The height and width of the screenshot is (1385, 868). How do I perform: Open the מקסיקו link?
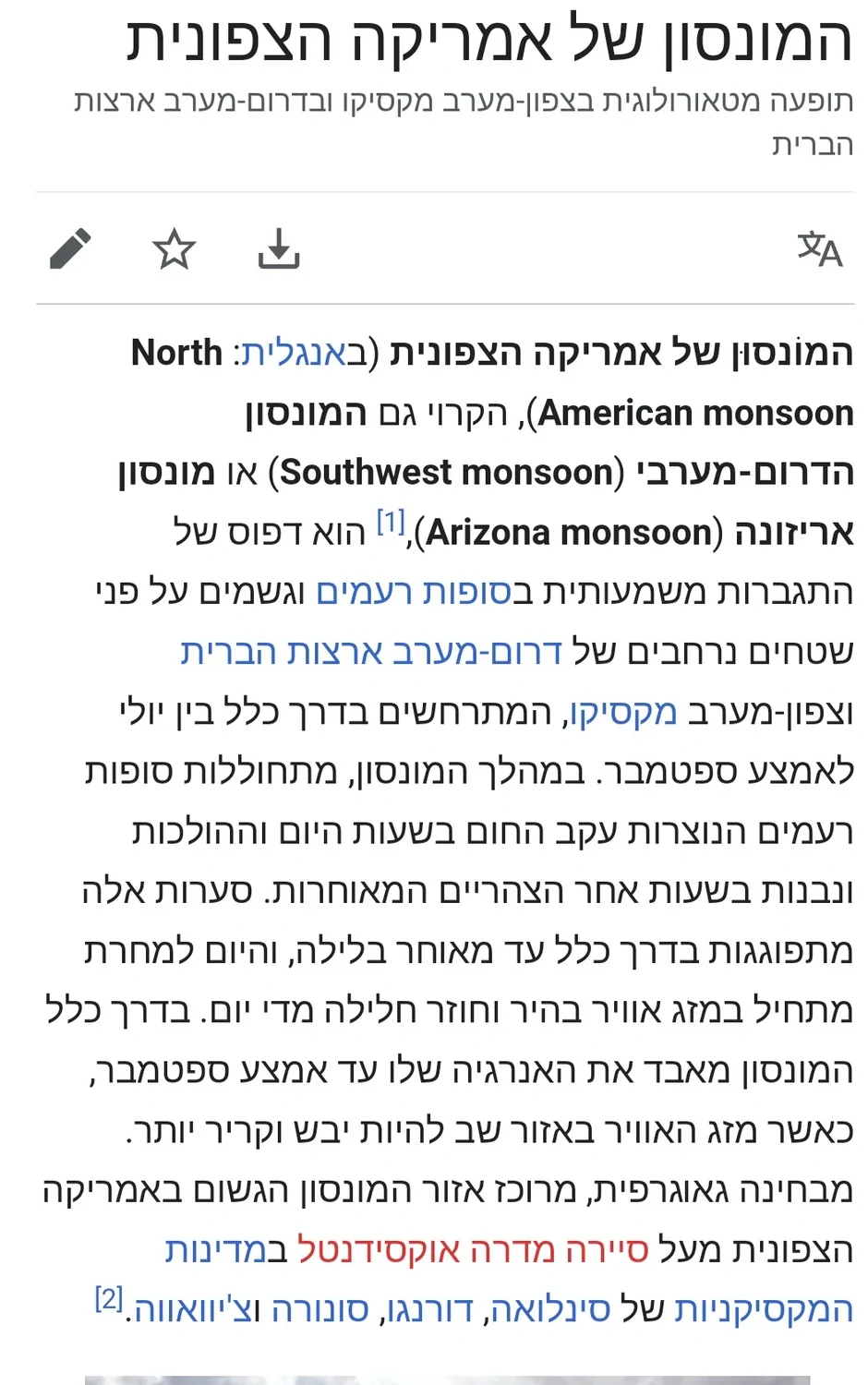point(623,712)
